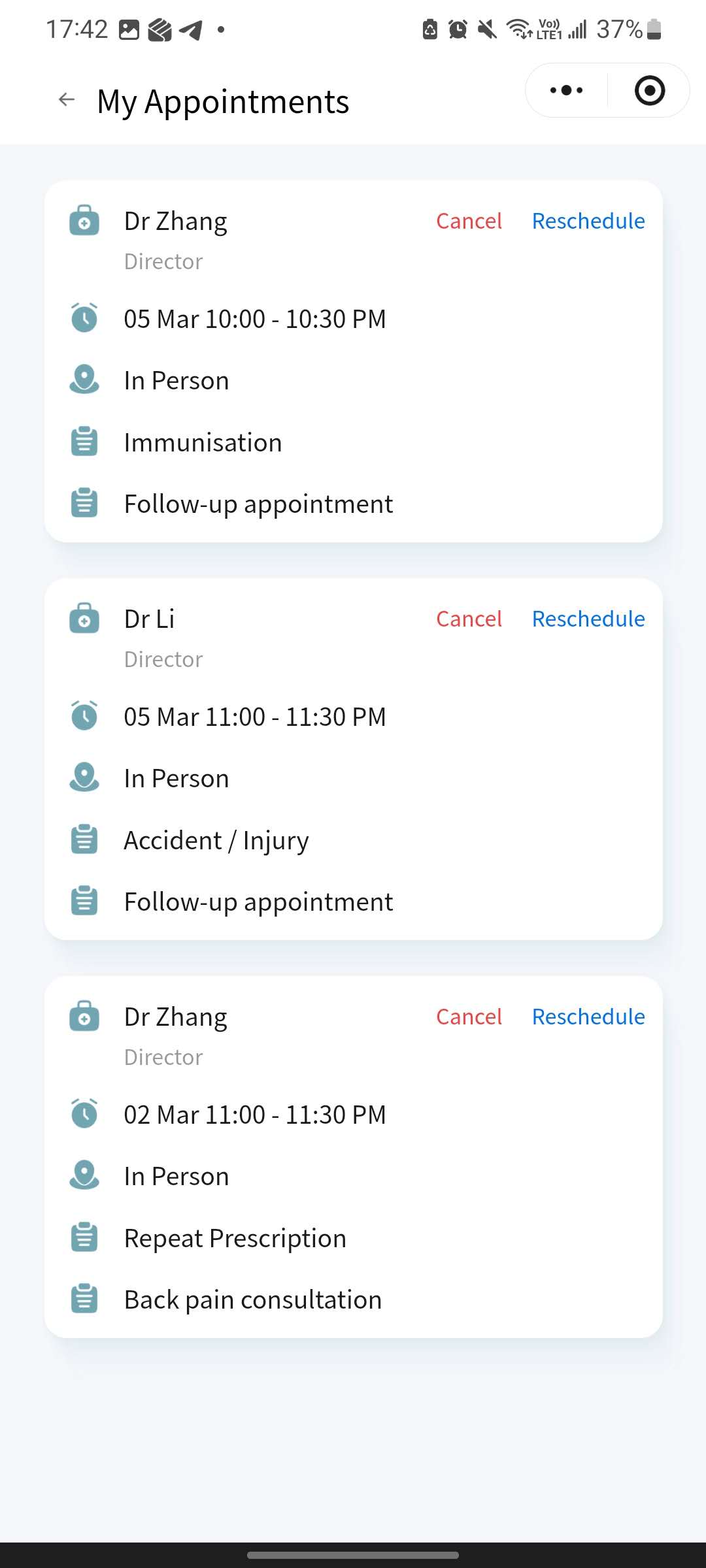Reschedule Dr Zhang's Repeat Prescription appointment
The width and height of the screenshot is (706, 1568).
click(x=588, y=1017)
